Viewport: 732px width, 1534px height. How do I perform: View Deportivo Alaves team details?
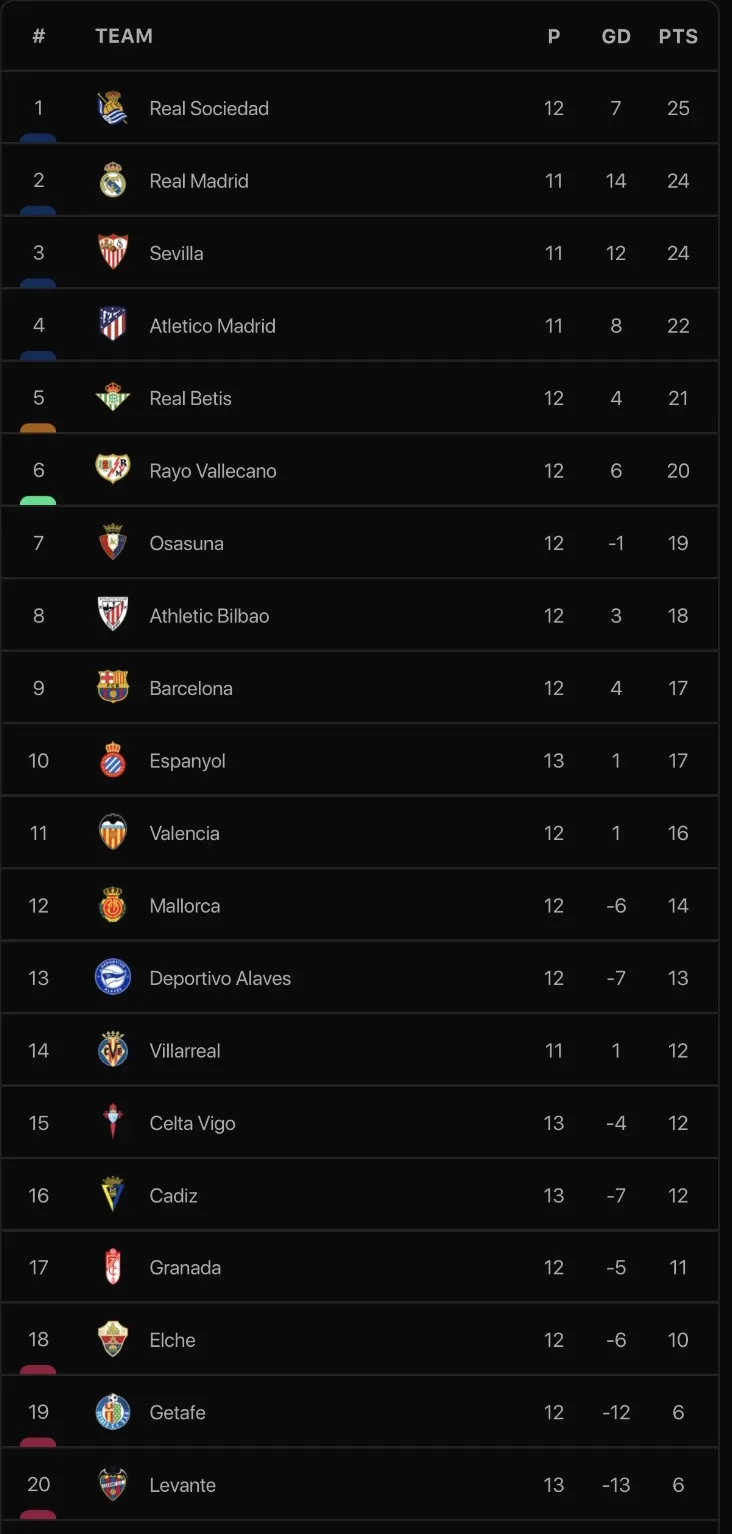pyautogui.click(x=220, y=978)
